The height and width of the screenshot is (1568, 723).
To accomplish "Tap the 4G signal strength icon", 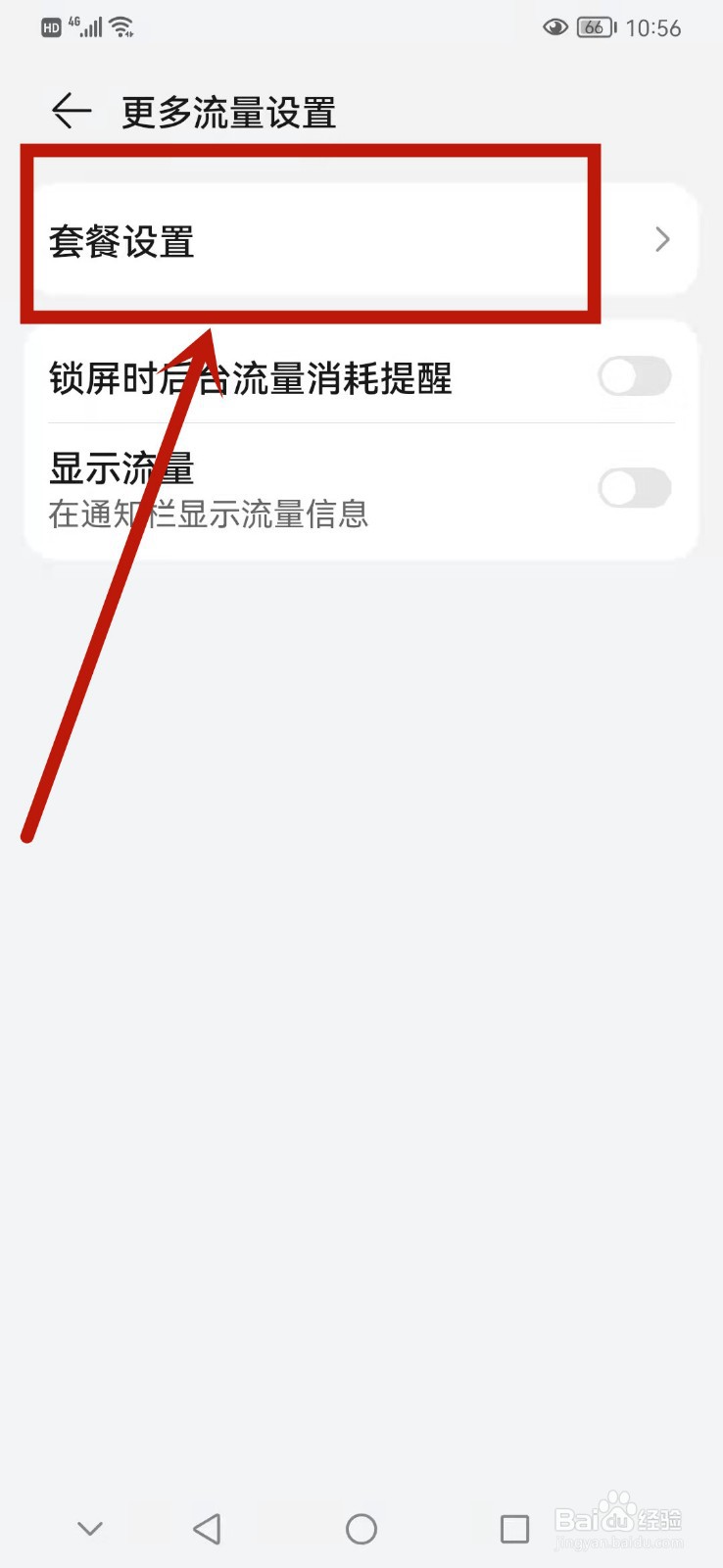I will coord(88,26).
